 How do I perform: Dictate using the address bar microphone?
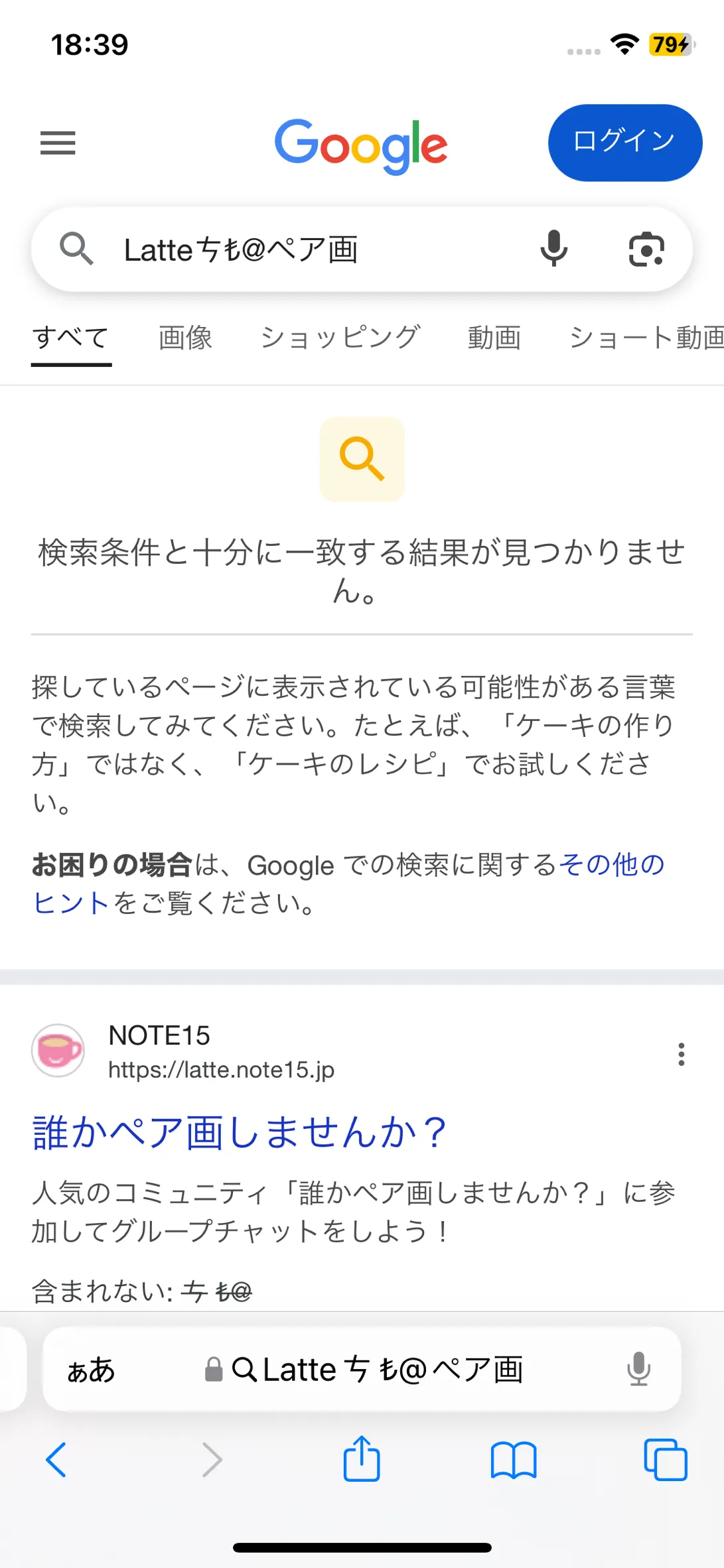(x=638, y=1370)
